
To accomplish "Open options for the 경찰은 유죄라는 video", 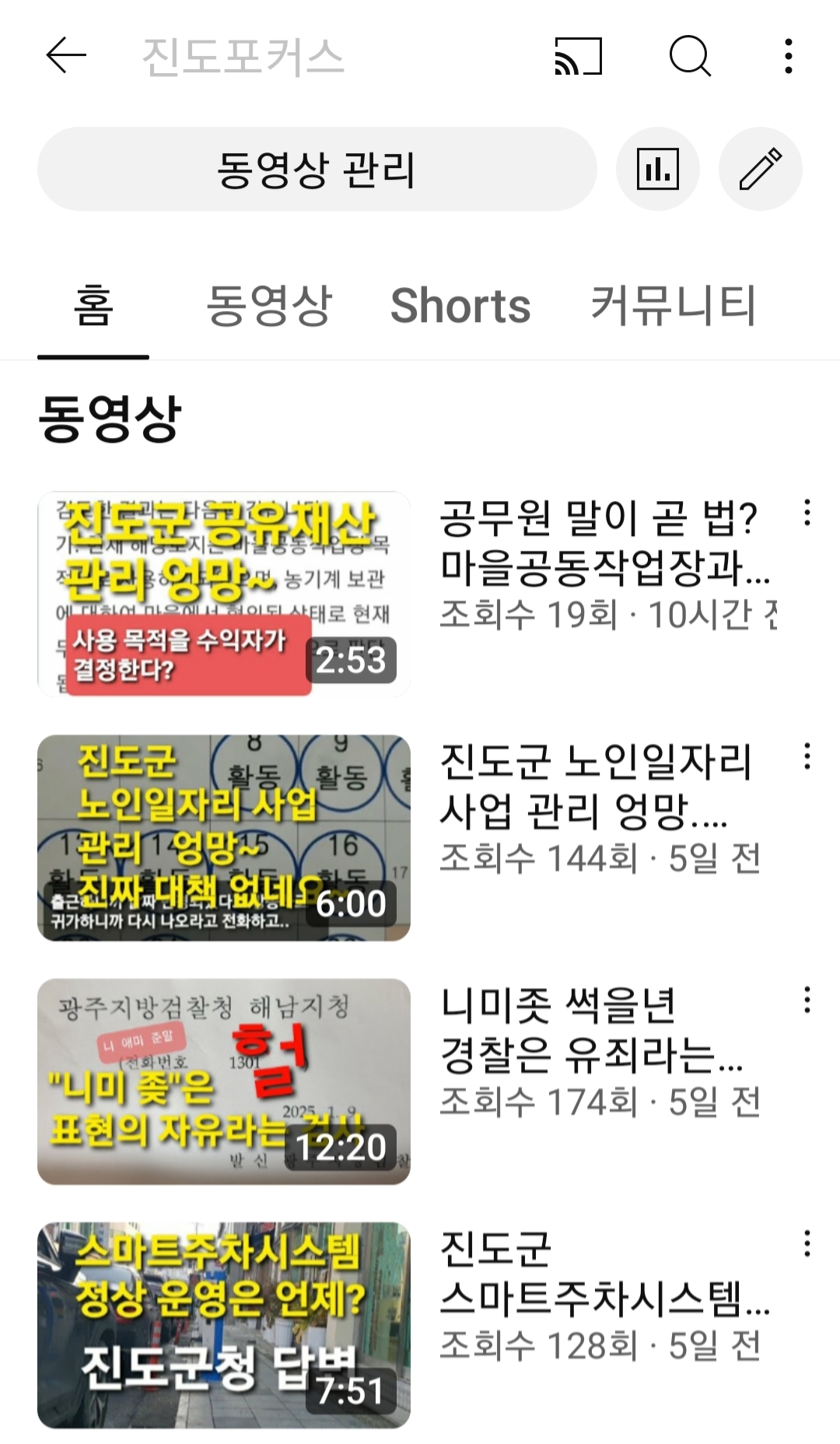I will coord(807,1000).
